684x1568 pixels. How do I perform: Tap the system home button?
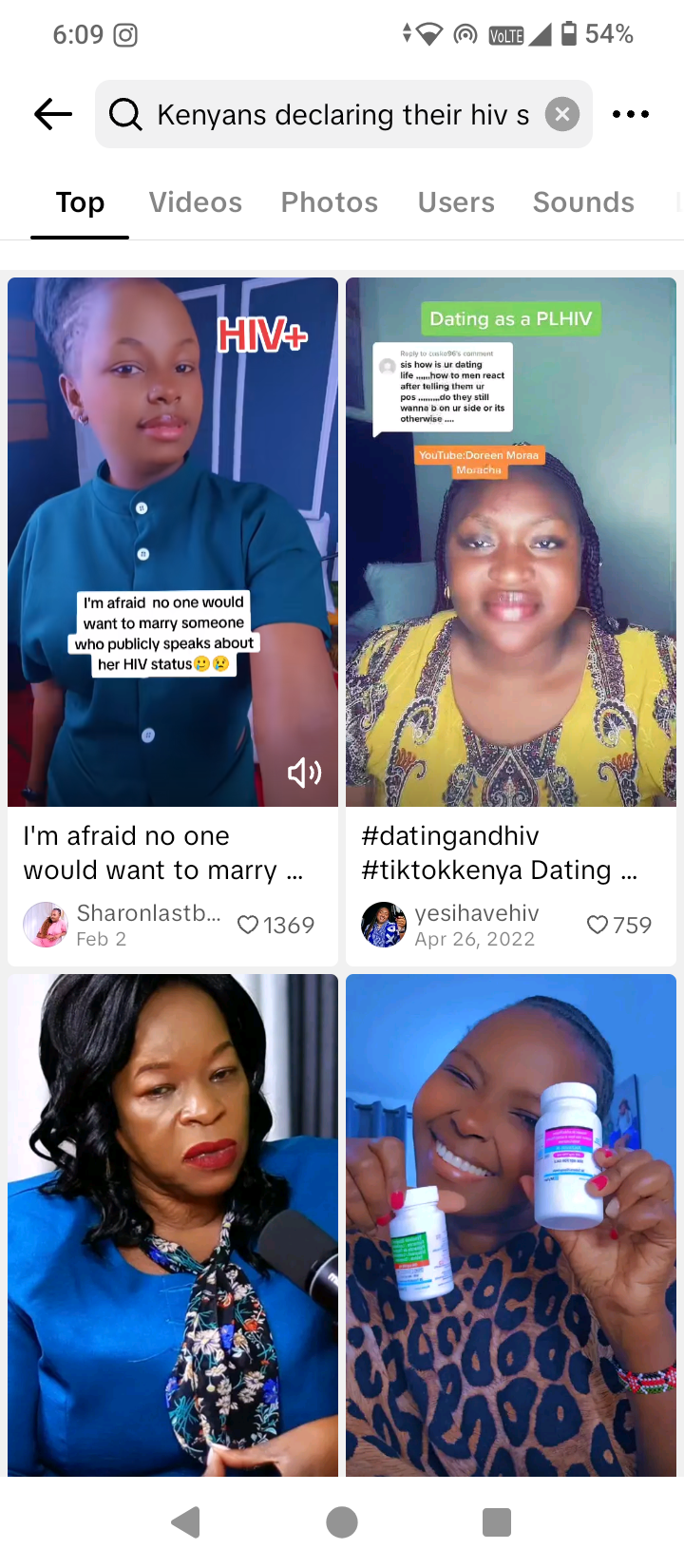342,1522
